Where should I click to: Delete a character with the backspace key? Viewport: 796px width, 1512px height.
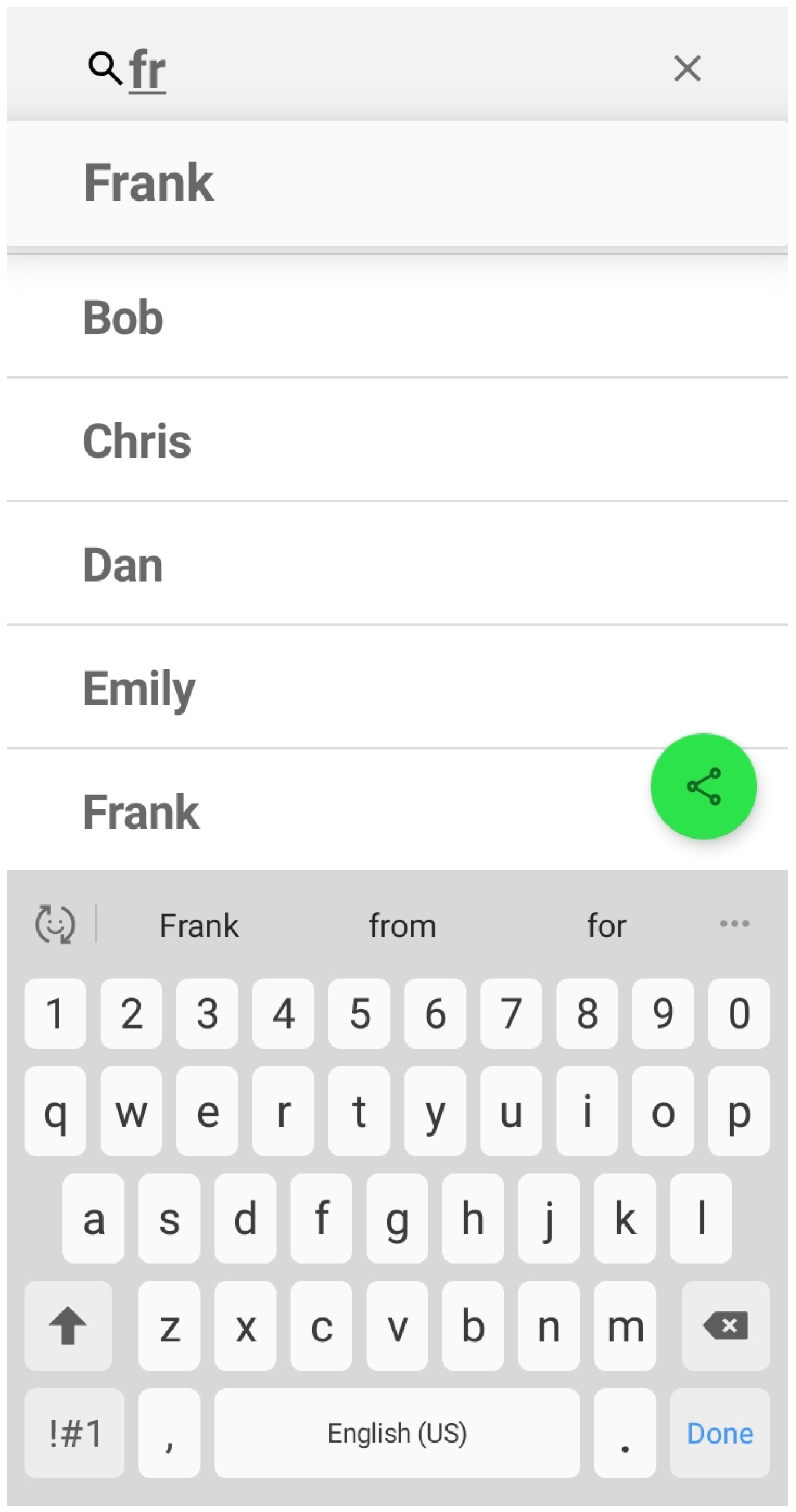(x=725, y=1326)
